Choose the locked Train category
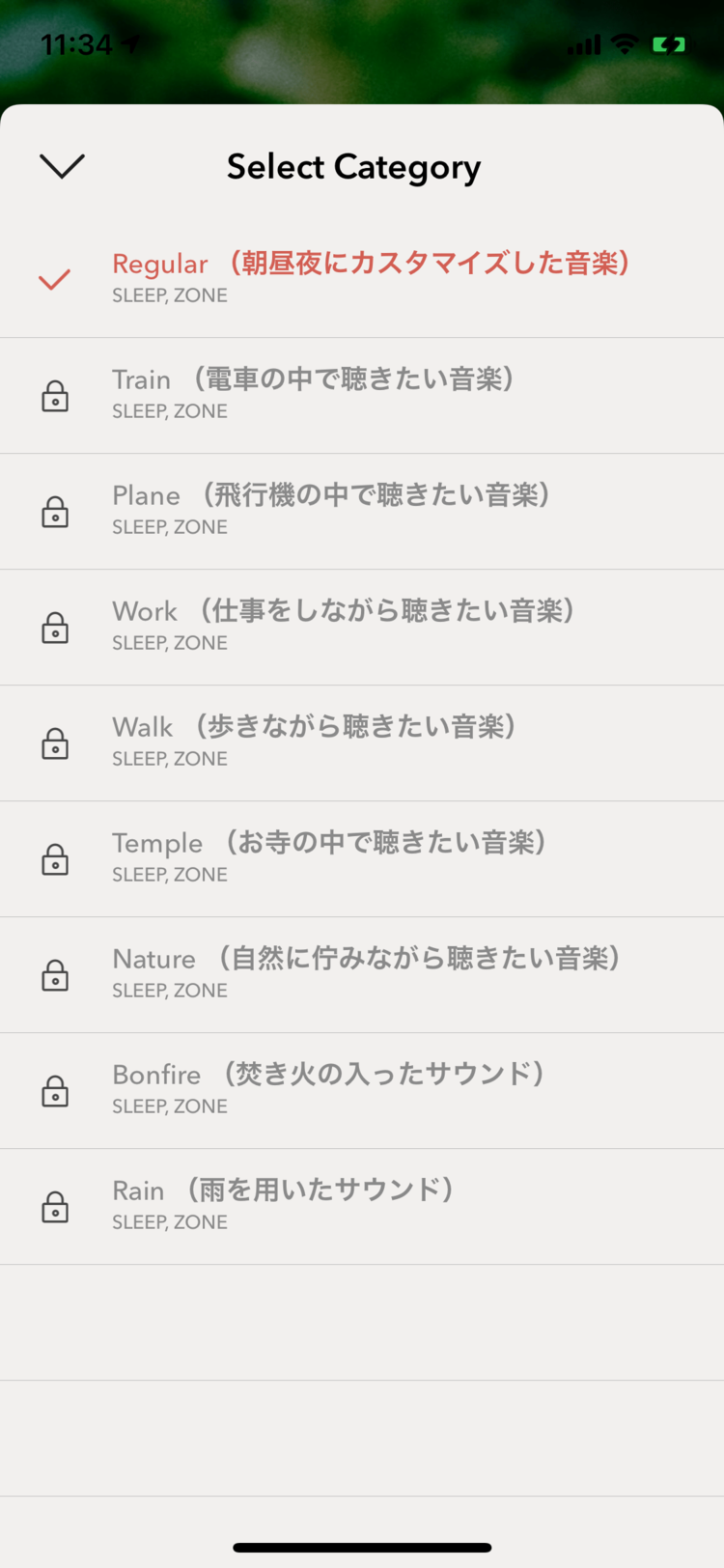This screenshot has width=724, height=1568. point(362,396)
